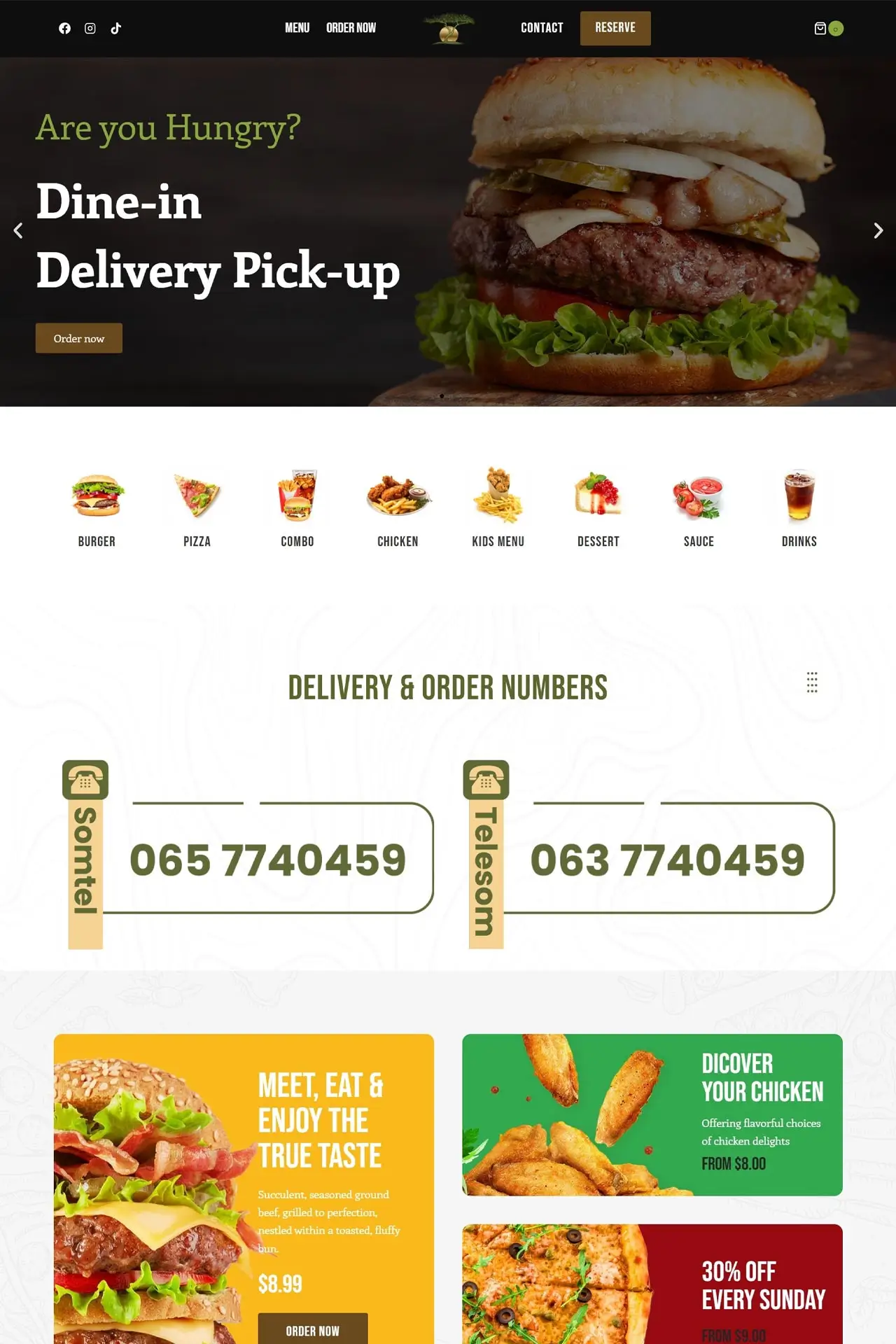The image size is (896, 1344).
Task: View the Kids Menu category
Action: 498,509
